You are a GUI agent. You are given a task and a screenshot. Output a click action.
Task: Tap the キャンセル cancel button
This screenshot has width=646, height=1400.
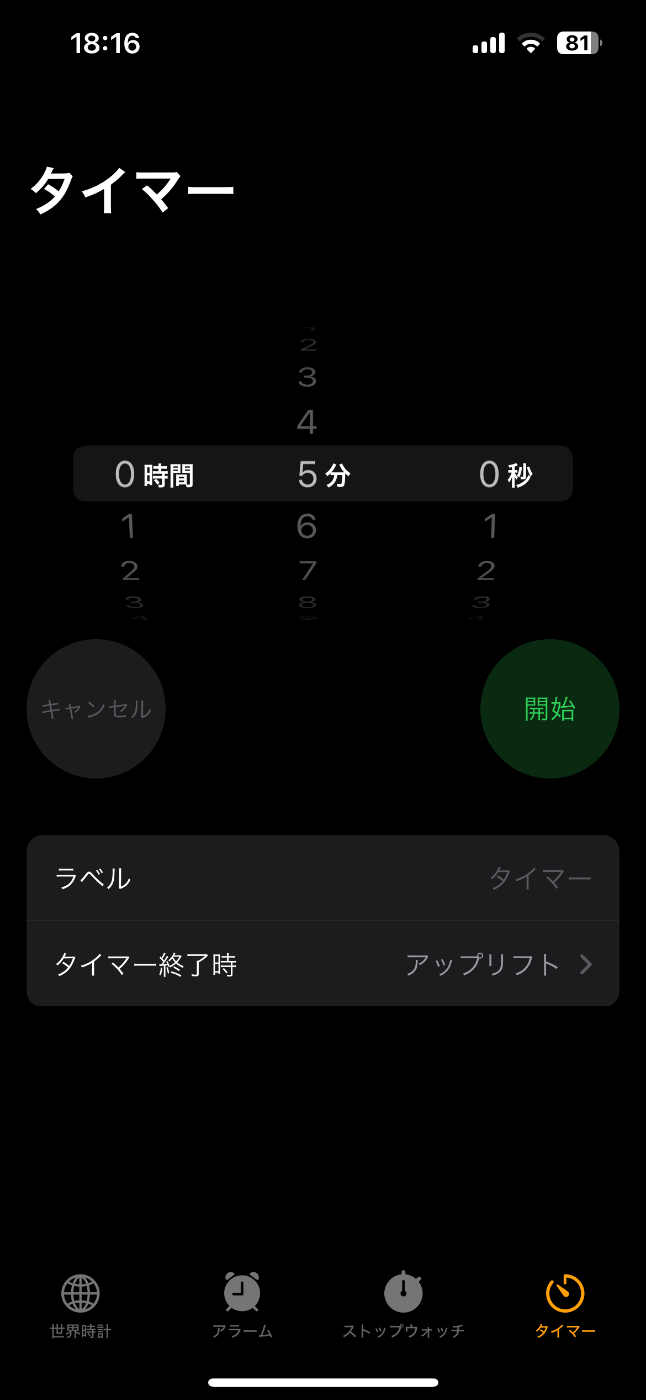point(96,709)
